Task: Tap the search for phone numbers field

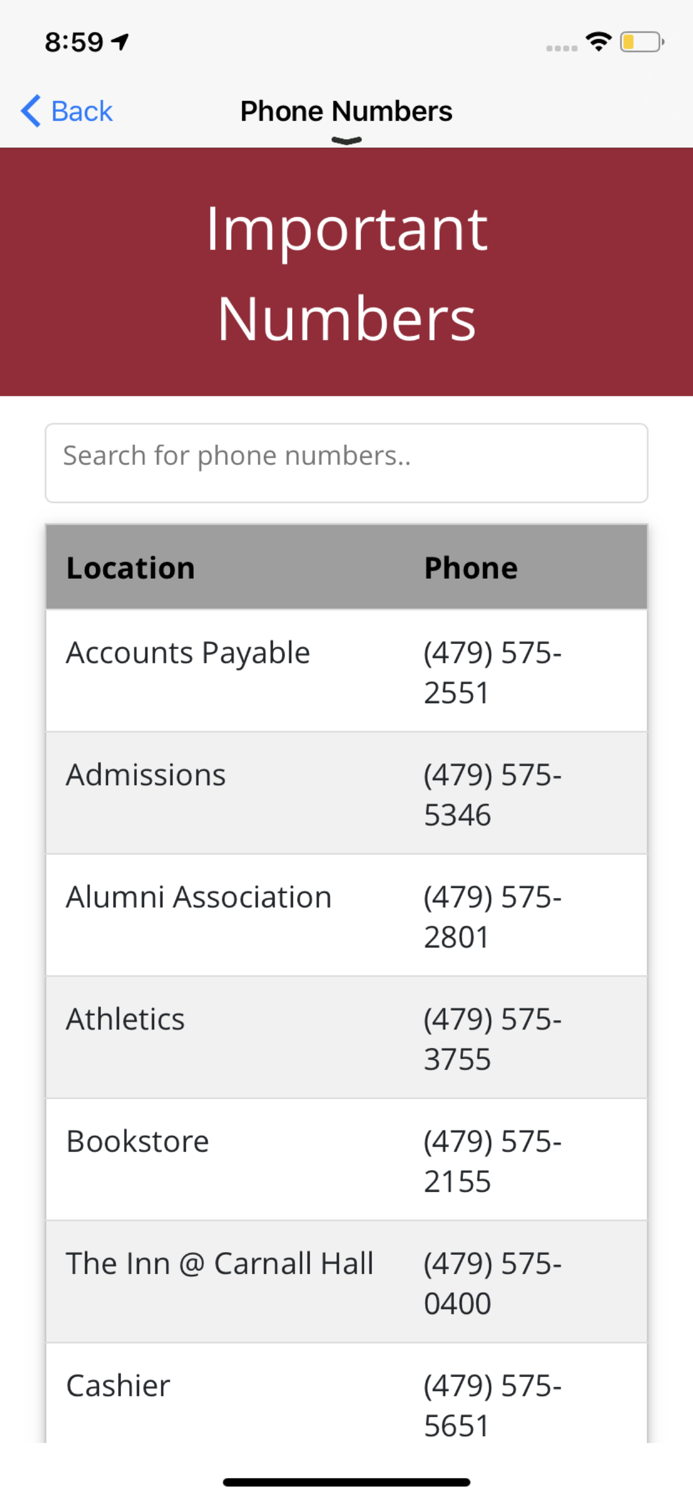Action: pyautogui.click(x=346, y=462)
